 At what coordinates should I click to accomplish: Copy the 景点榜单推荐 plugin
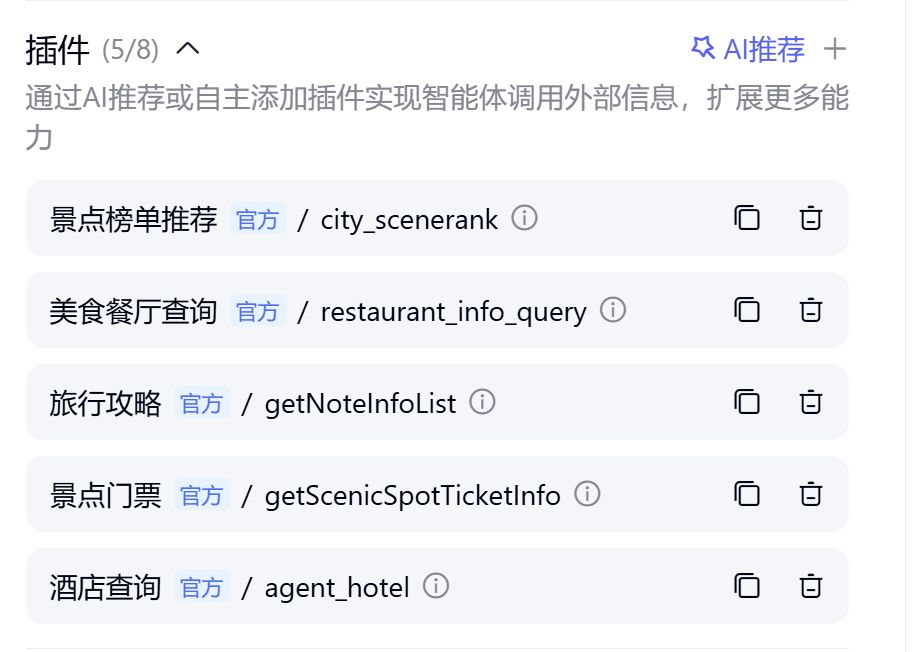(x=747, y=218)
